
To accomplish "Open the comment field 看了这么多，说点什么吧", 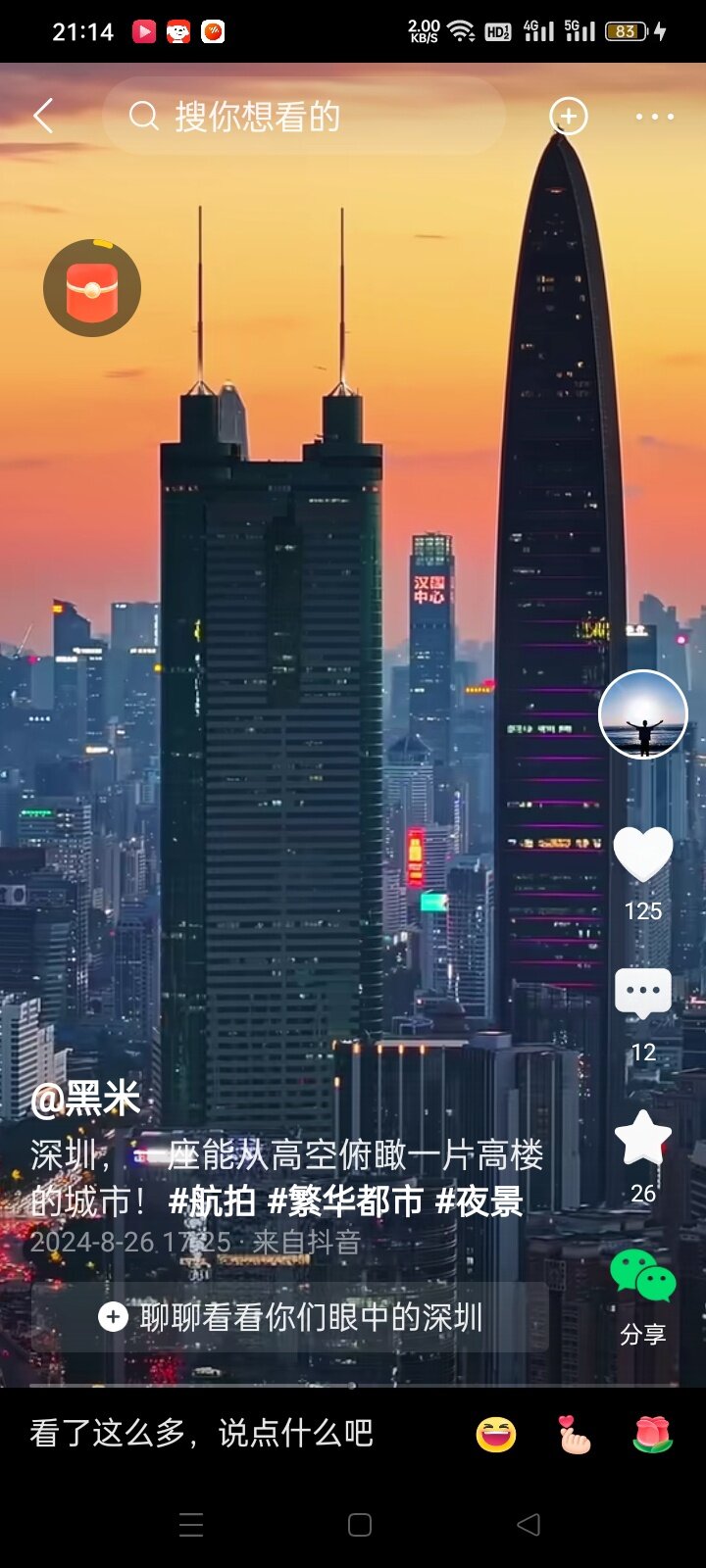I will click(x=202, y=1433).
